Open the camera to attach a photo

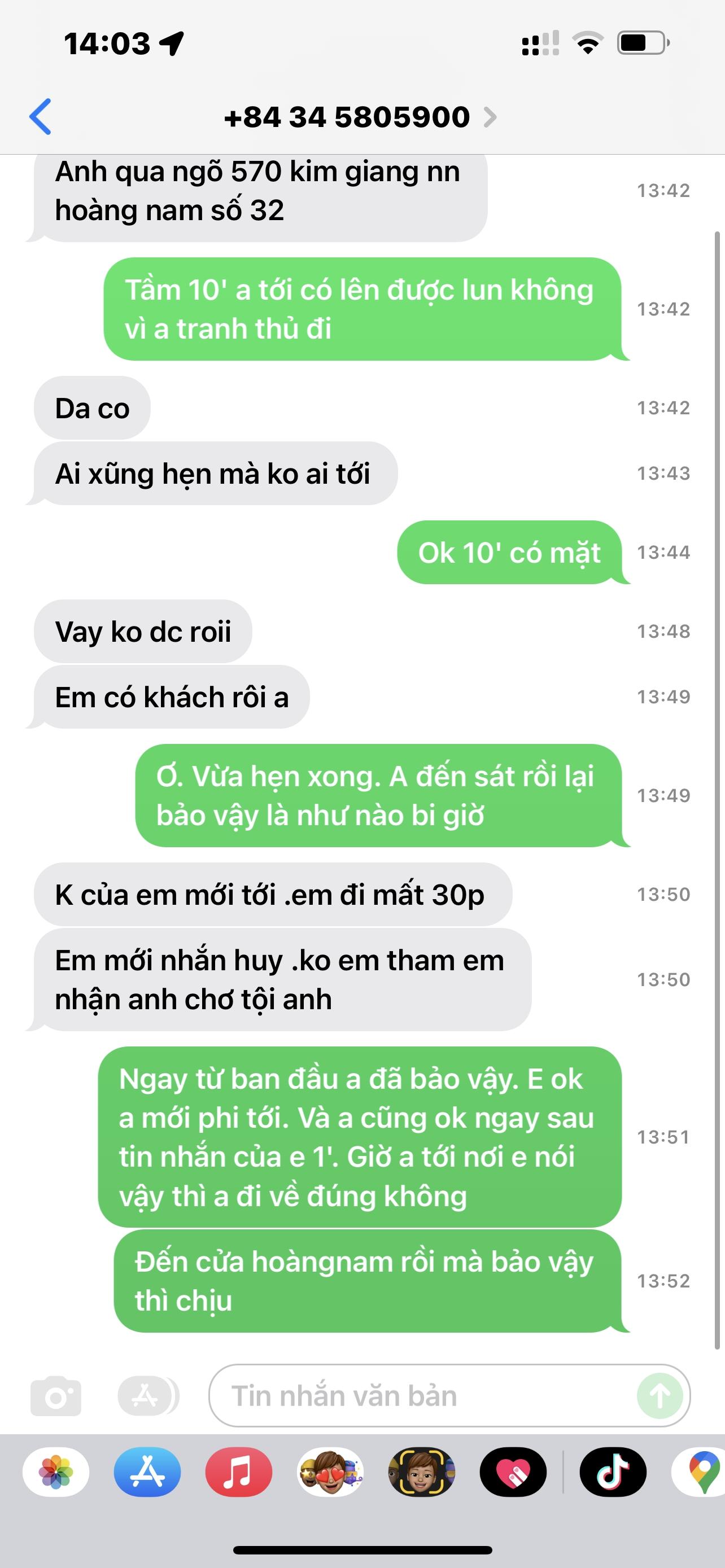(55, 1396)
